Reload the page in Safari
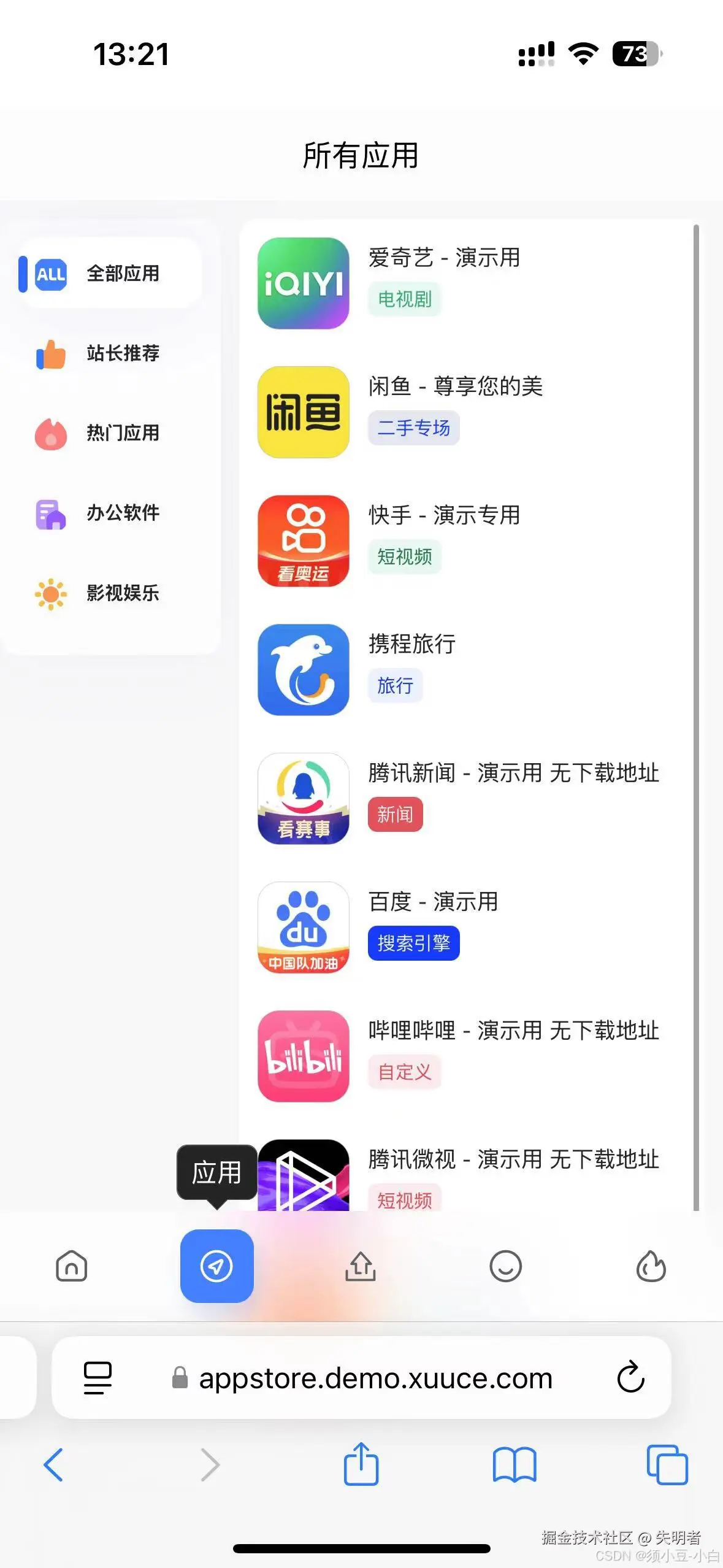This screenshot has height=1568, width=723. click(x=630, y=1377)
